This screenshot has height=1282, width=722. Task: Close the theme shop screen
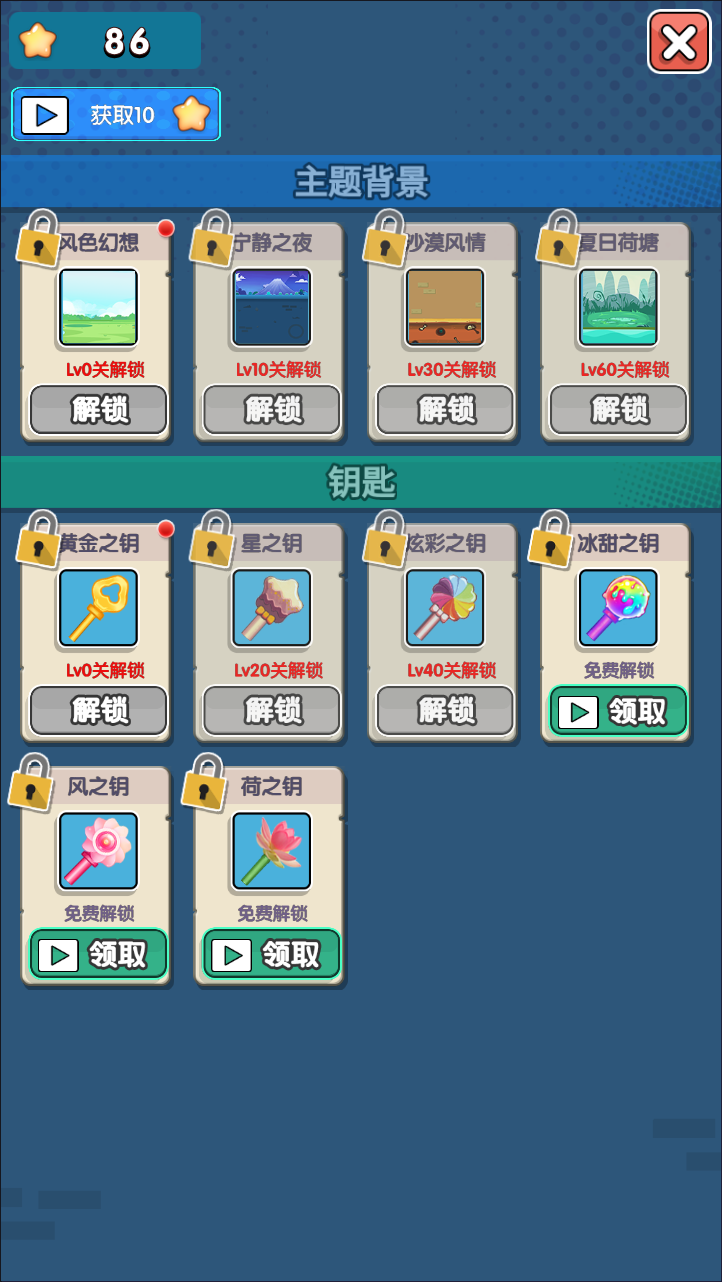click(x=679, y=42)
